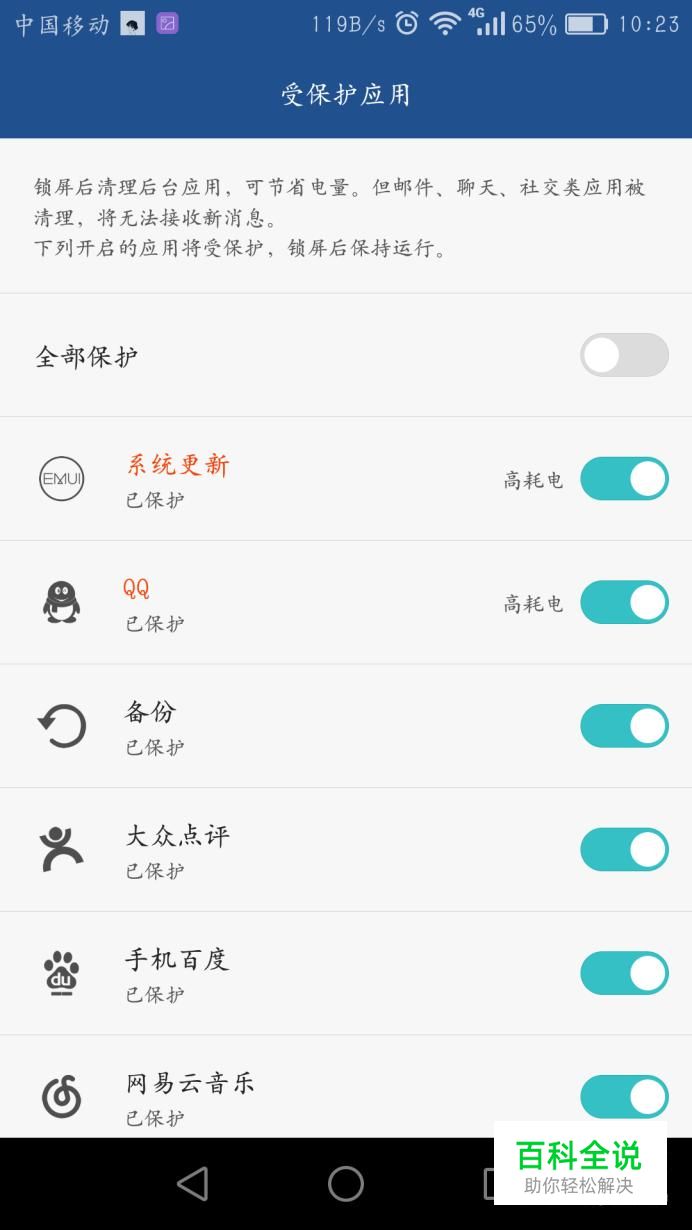Toggle off protection for 备份
The height and width of the screenshot is (1230, 692).
coord(624,726)
